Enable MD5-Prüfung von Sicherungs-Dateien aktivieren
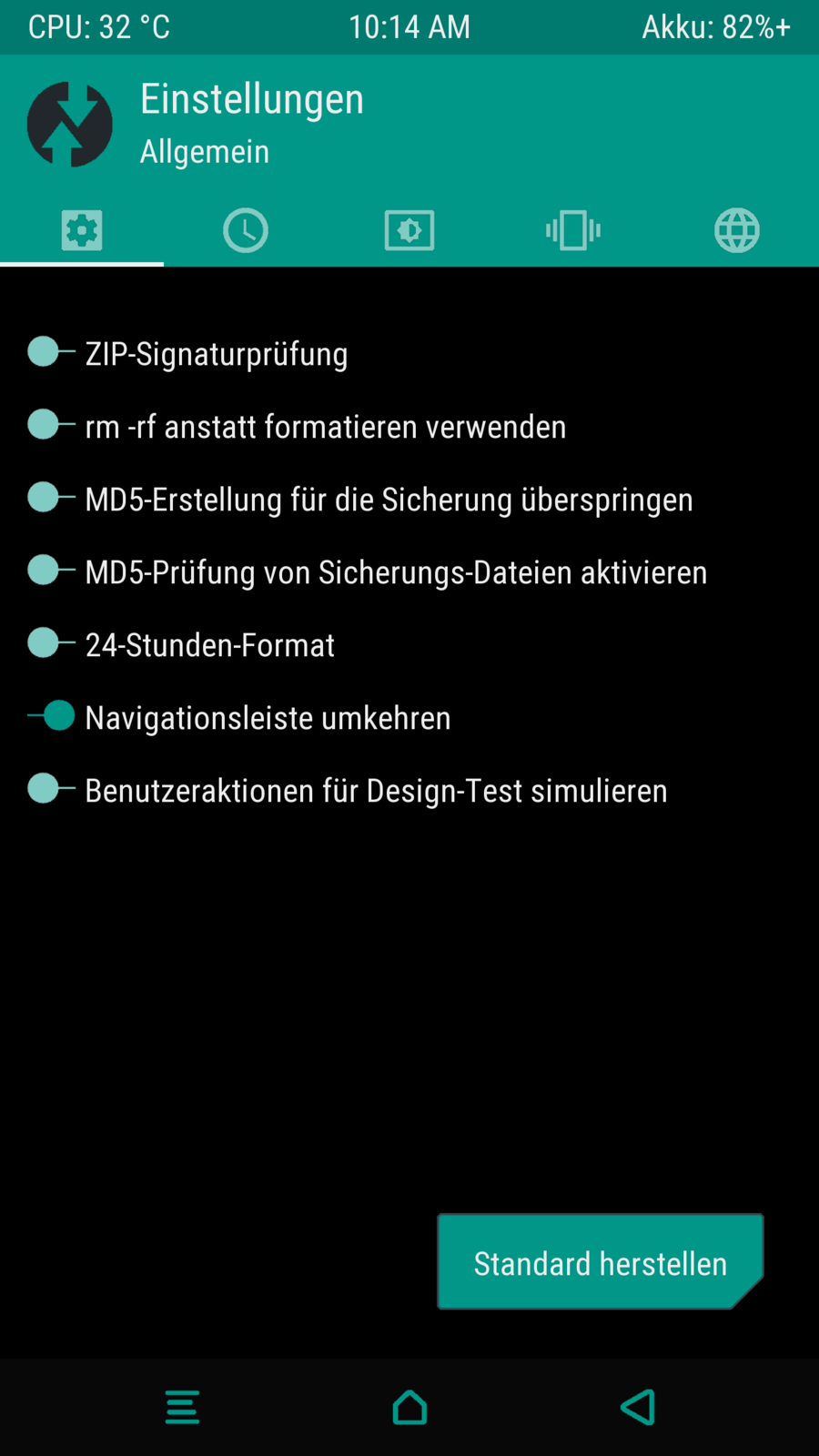The height and width of the screenshot is (1456, 819). (x=51, y=571)
